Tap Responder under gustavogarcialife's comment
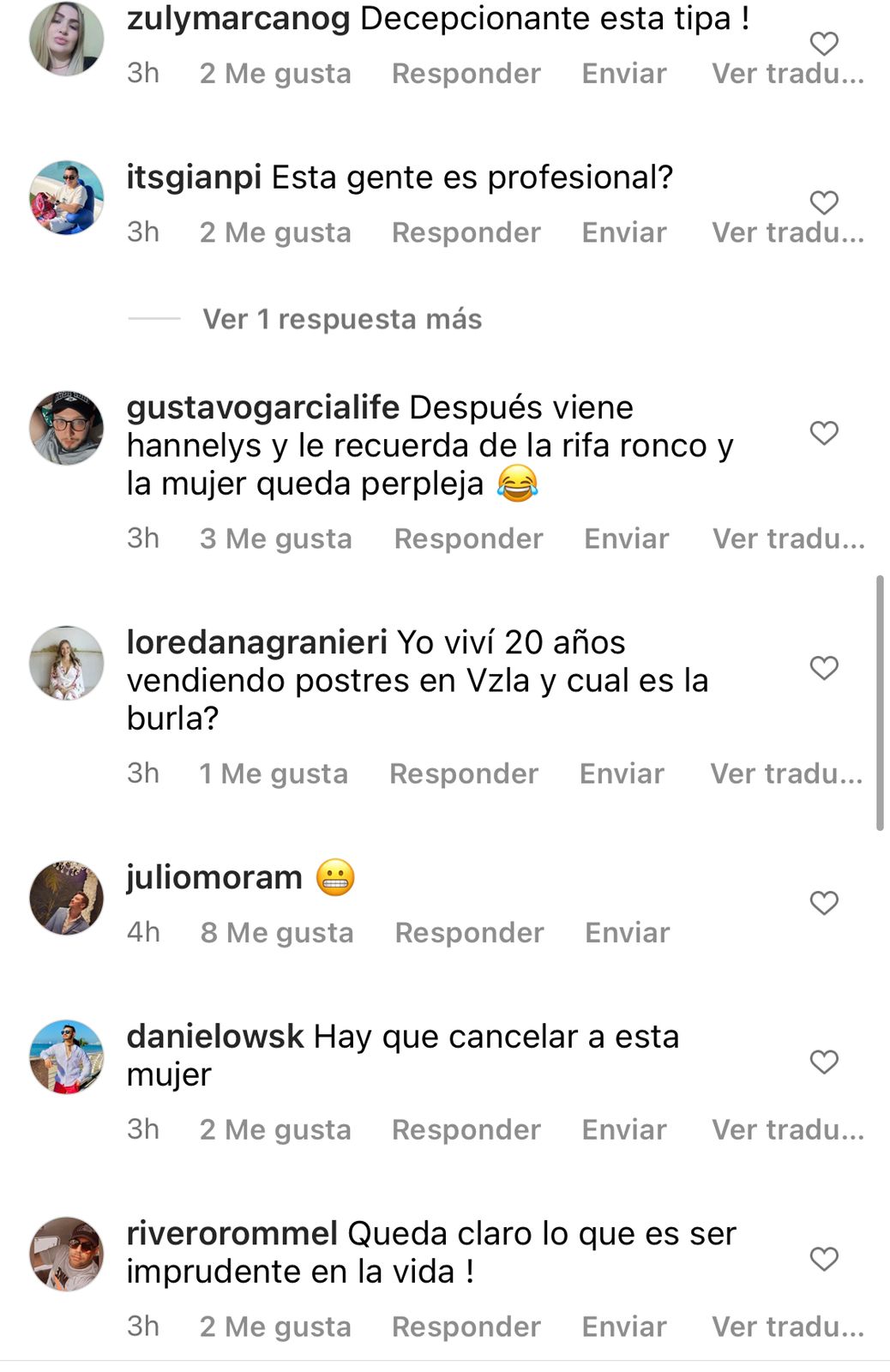The width and height of the screenshot is (890, 1372). (x=468, y=539)
